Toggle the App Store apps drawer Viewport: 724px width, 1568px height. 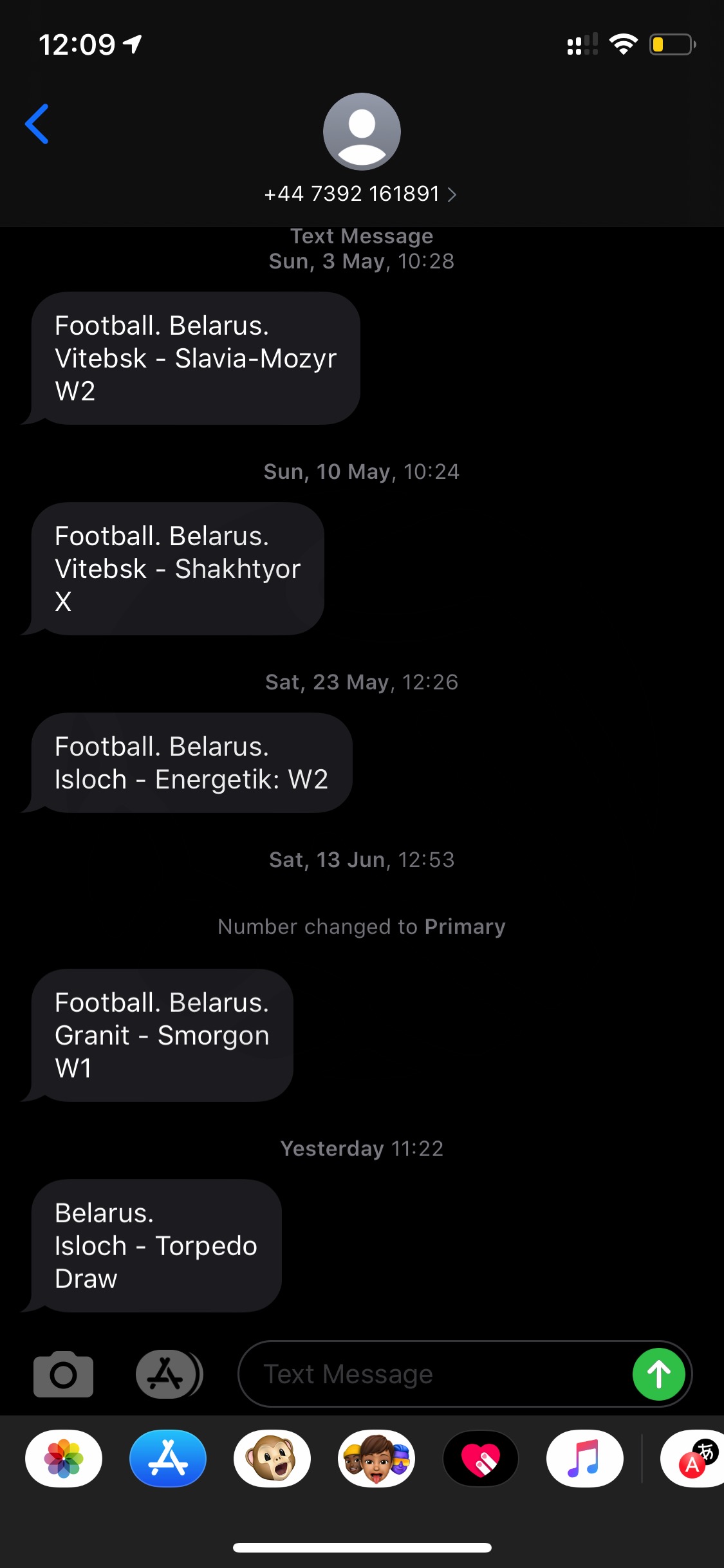pyautogui.click(x=169, y=1374)
